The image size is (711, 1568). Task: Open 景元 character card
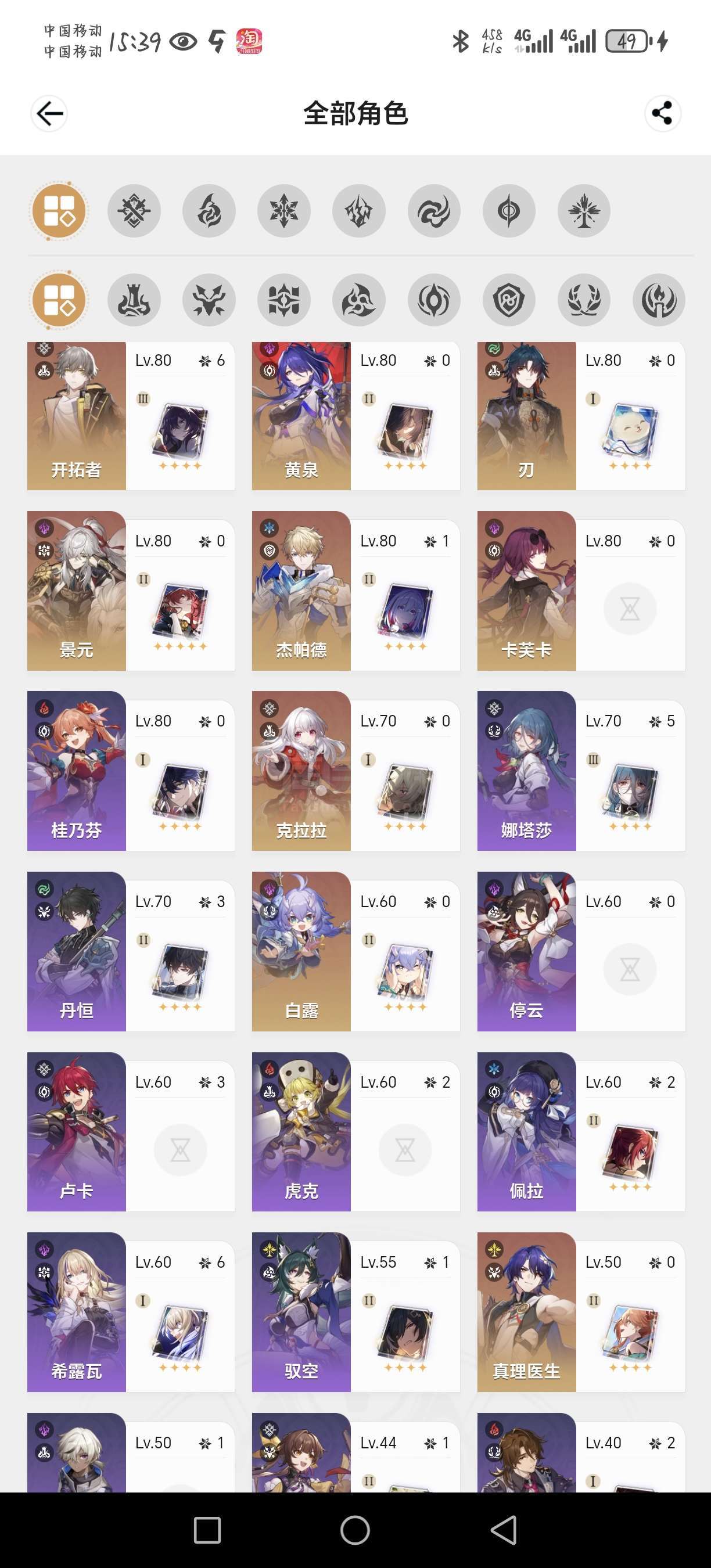click(x=131, y=591)
